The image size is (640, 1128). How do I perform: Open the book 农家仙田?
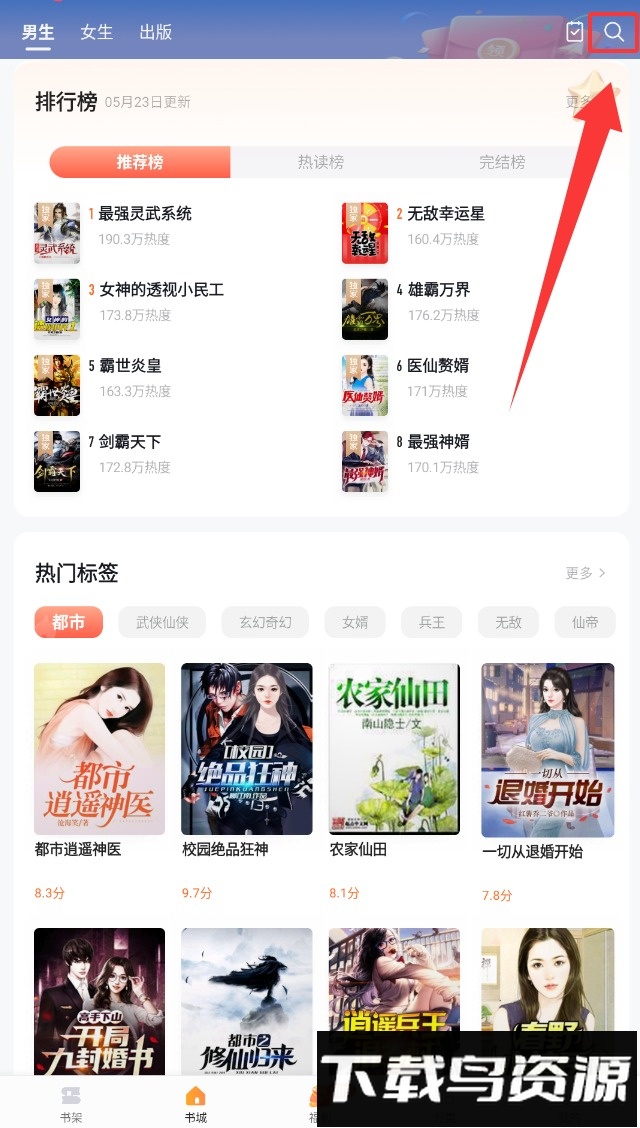(394, 749)
